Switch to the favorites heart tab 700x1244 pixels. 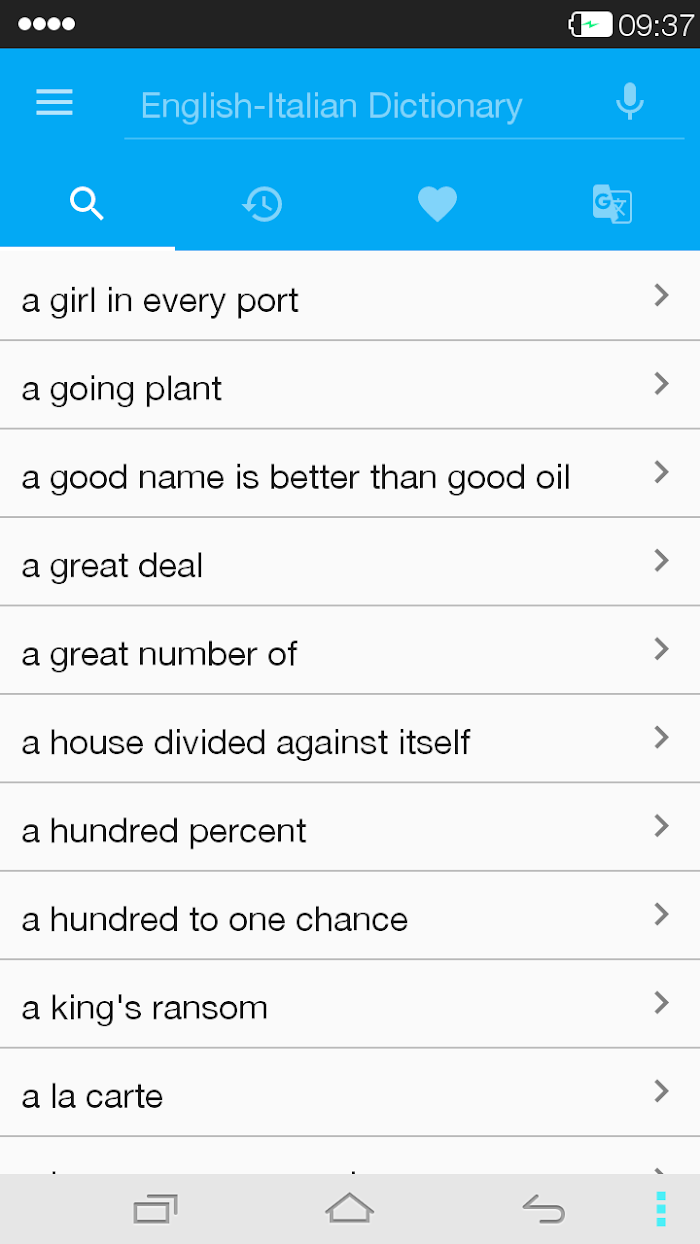click(437, 204)
